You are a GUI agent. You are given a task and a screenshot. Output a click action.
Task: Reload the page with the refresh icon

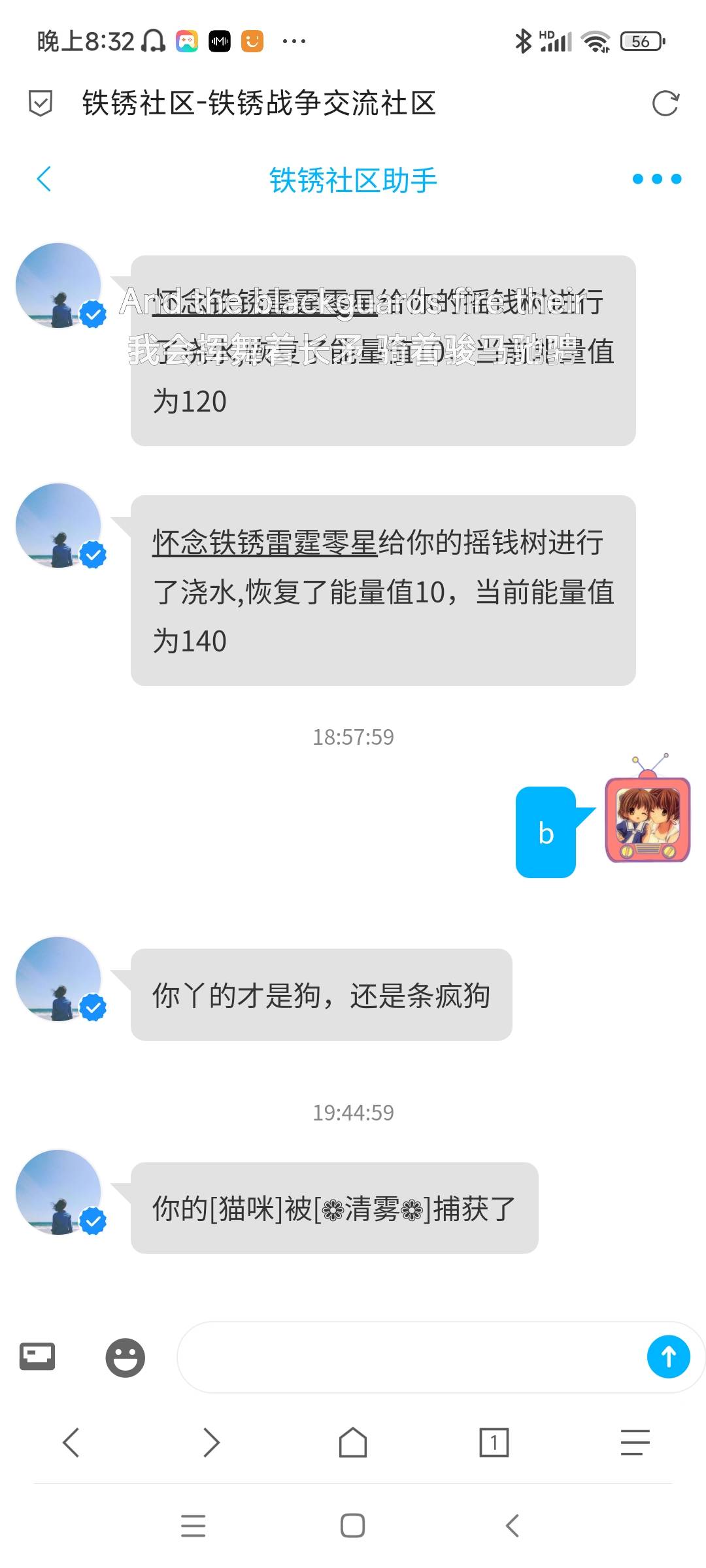tap(665, 103)
